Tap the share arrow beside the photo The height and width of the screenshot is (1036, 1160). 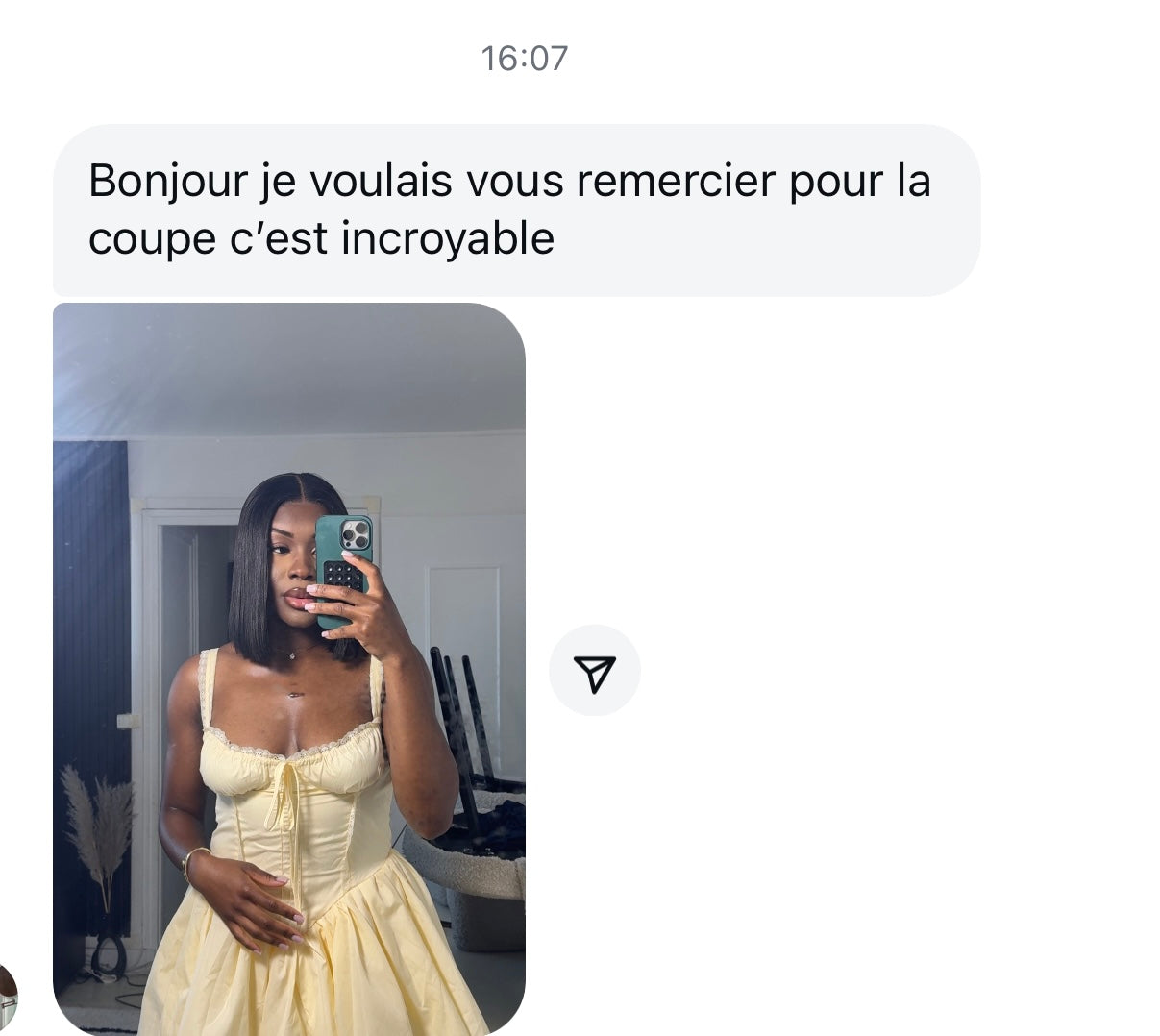[594, 671]
